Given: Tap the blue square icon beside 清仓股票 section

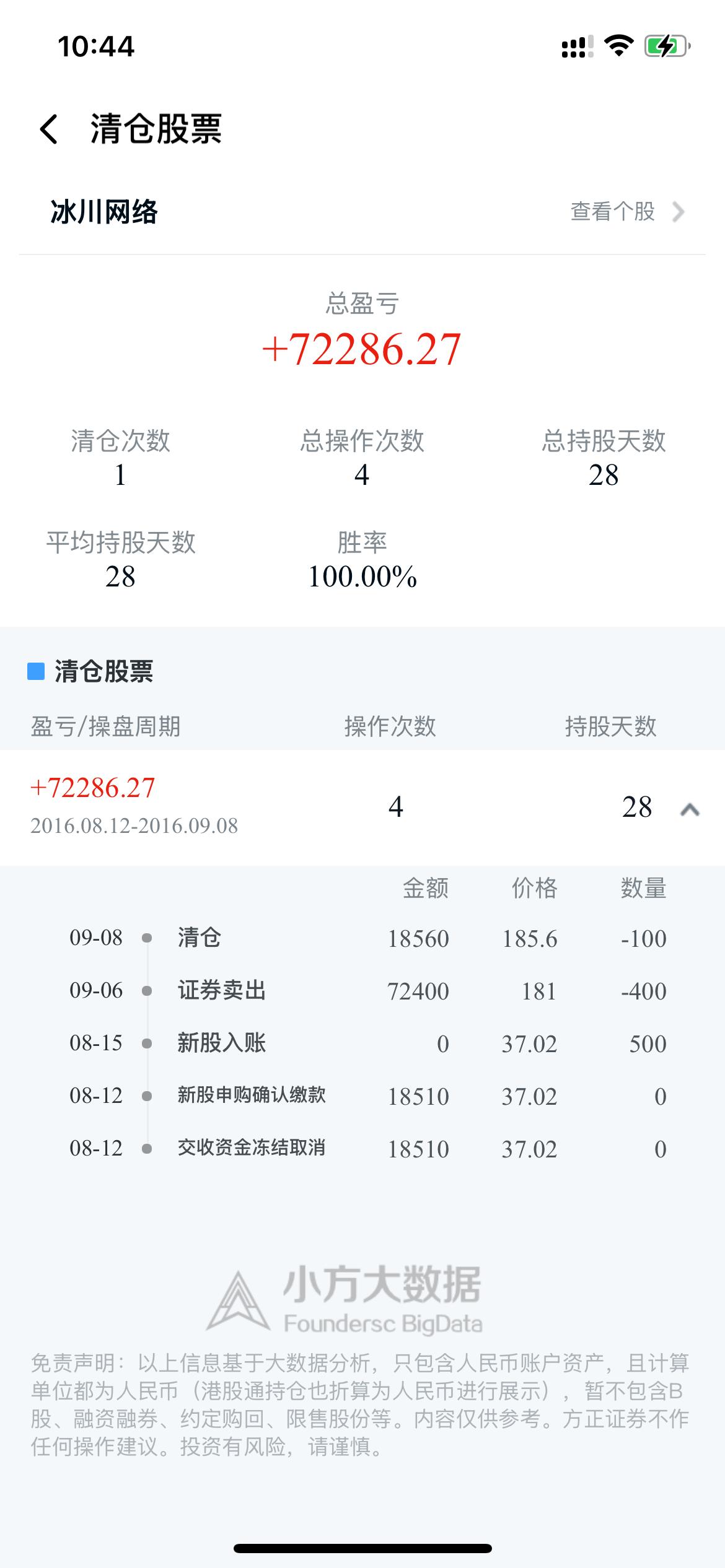Looking at the screenshot, I should pos(35,671).
